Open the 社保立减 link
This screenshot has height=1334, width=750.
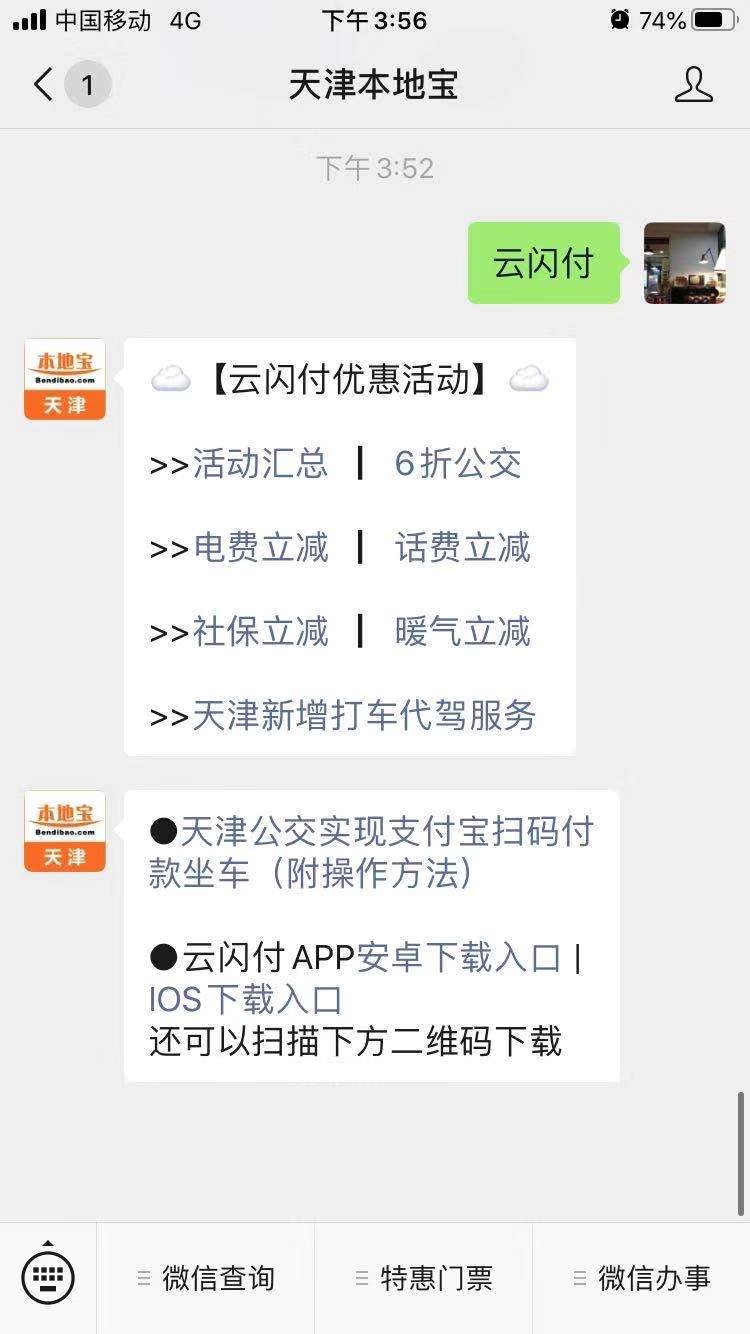tap(260, 632)
